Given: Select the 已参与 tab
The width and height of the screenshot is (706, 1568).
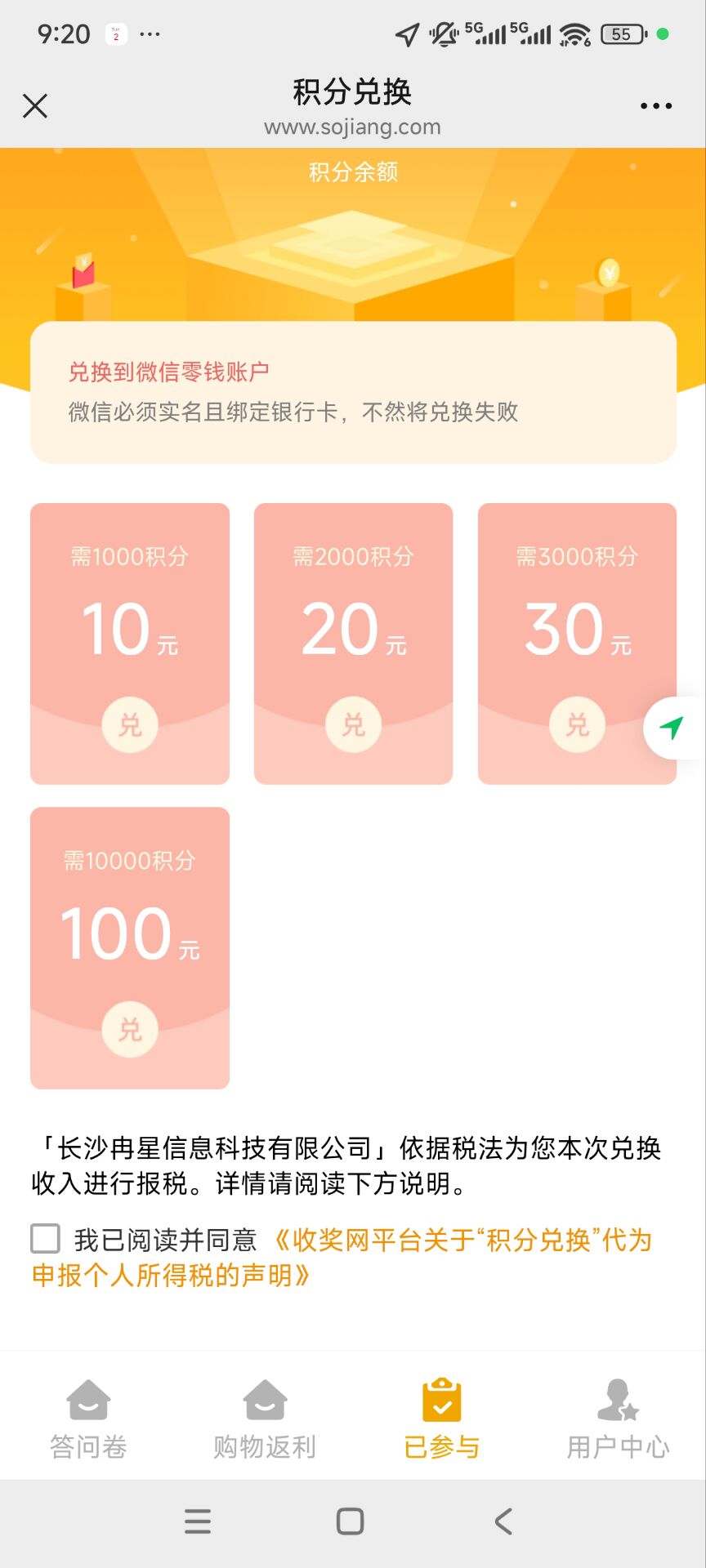Looking at the screenshot, I should tap(441, 1419).
